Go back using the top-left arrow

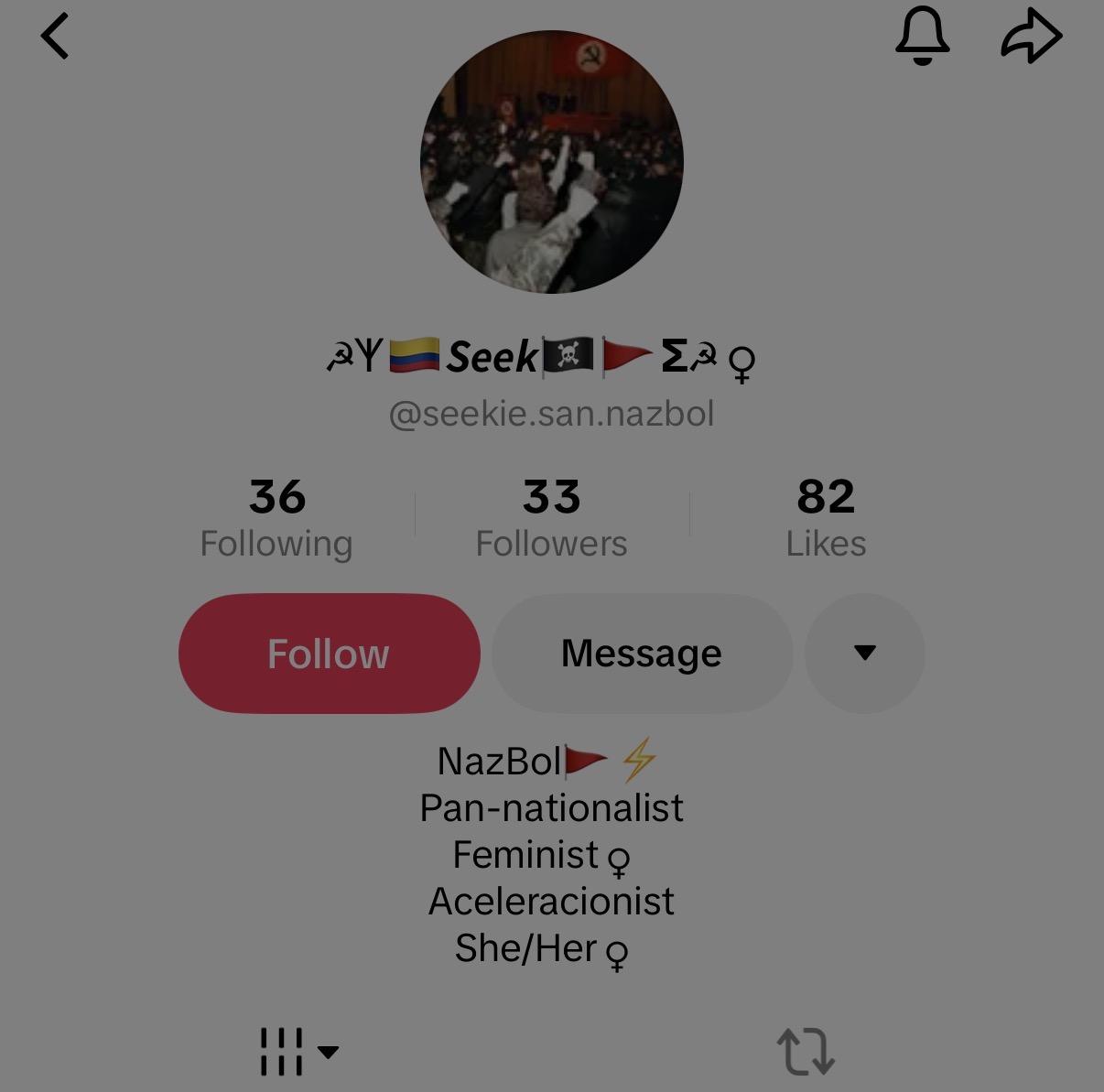coord(55,38)
